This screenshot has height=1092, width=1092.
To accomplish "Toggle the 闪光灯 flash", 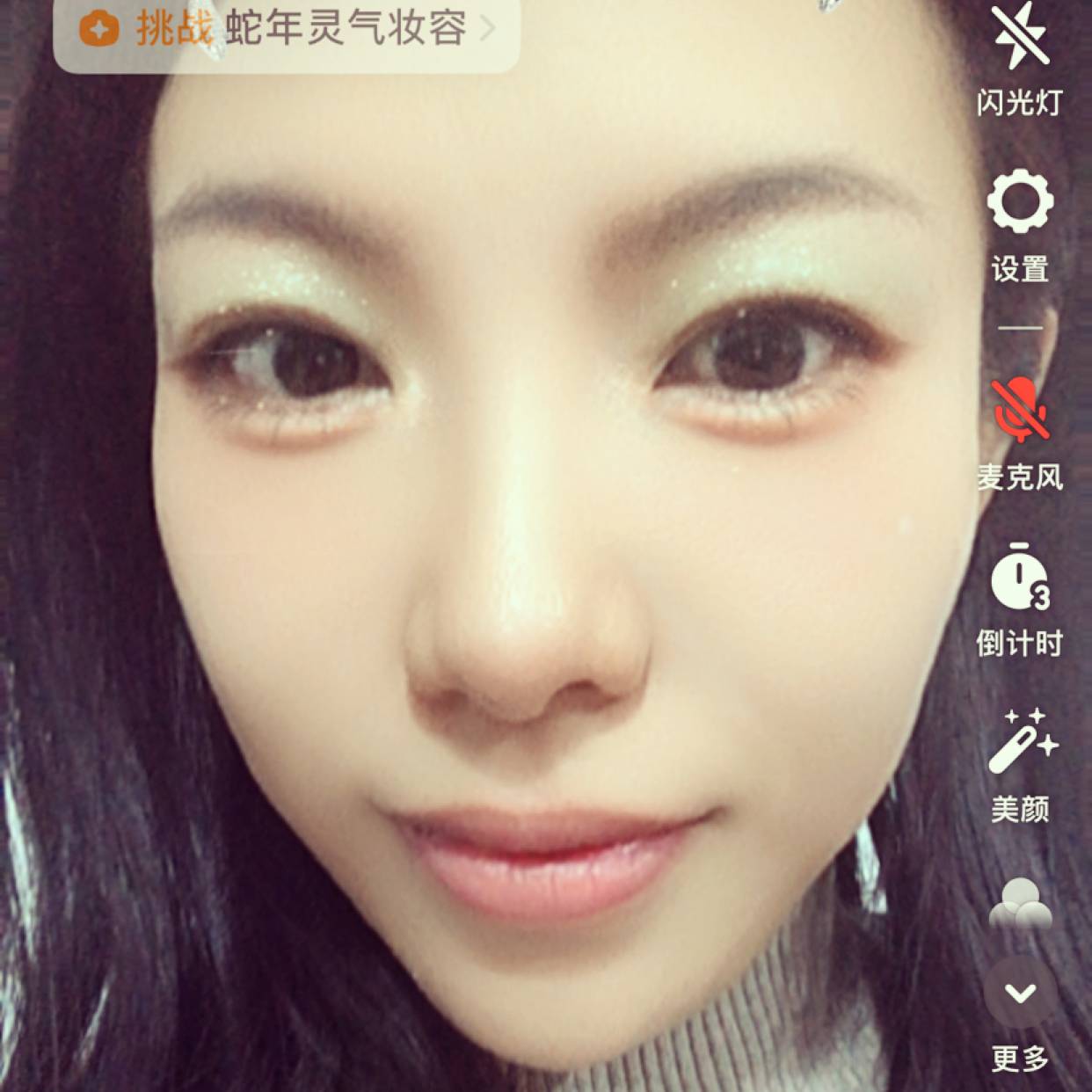I will click(x=1020, y=37).
